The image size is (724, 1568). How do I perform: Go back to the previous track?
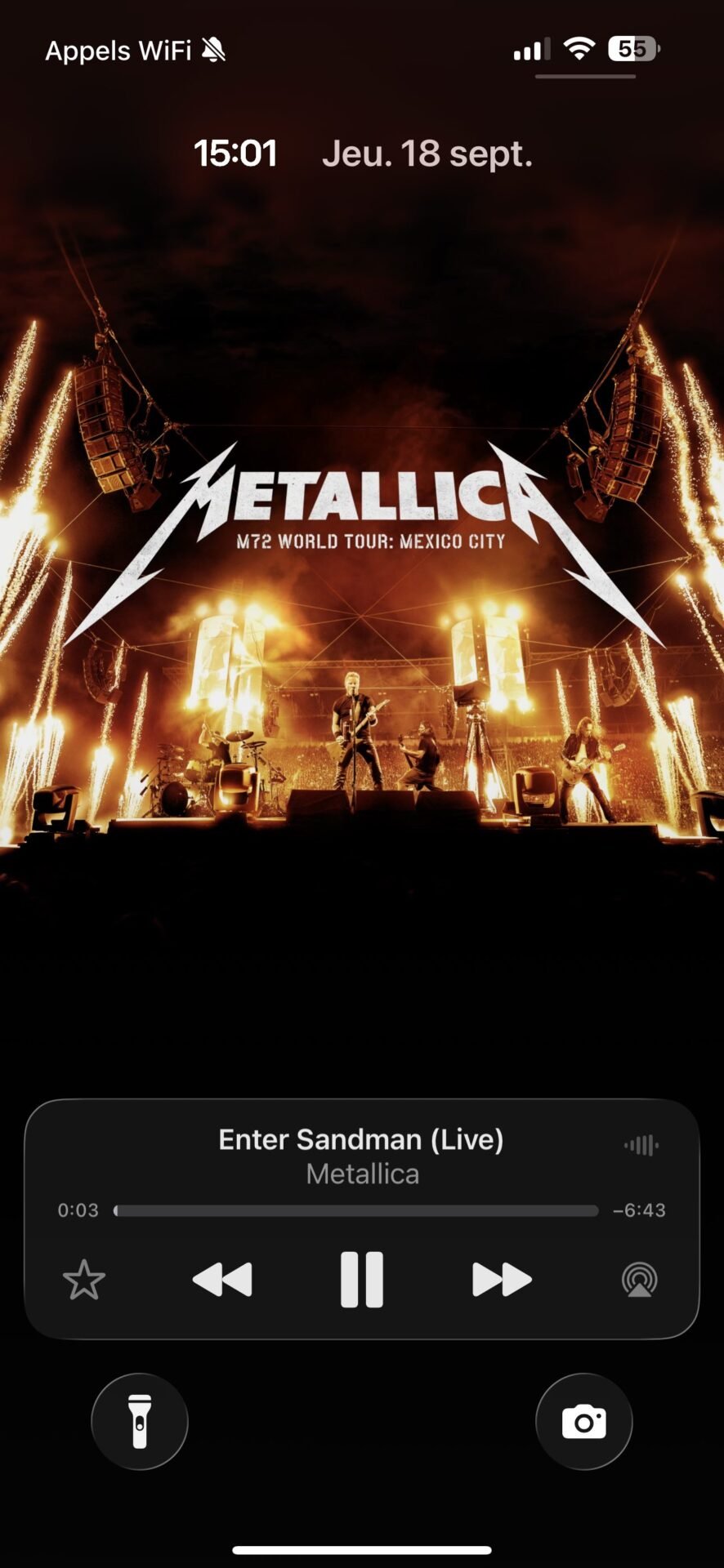[222, 1280]
